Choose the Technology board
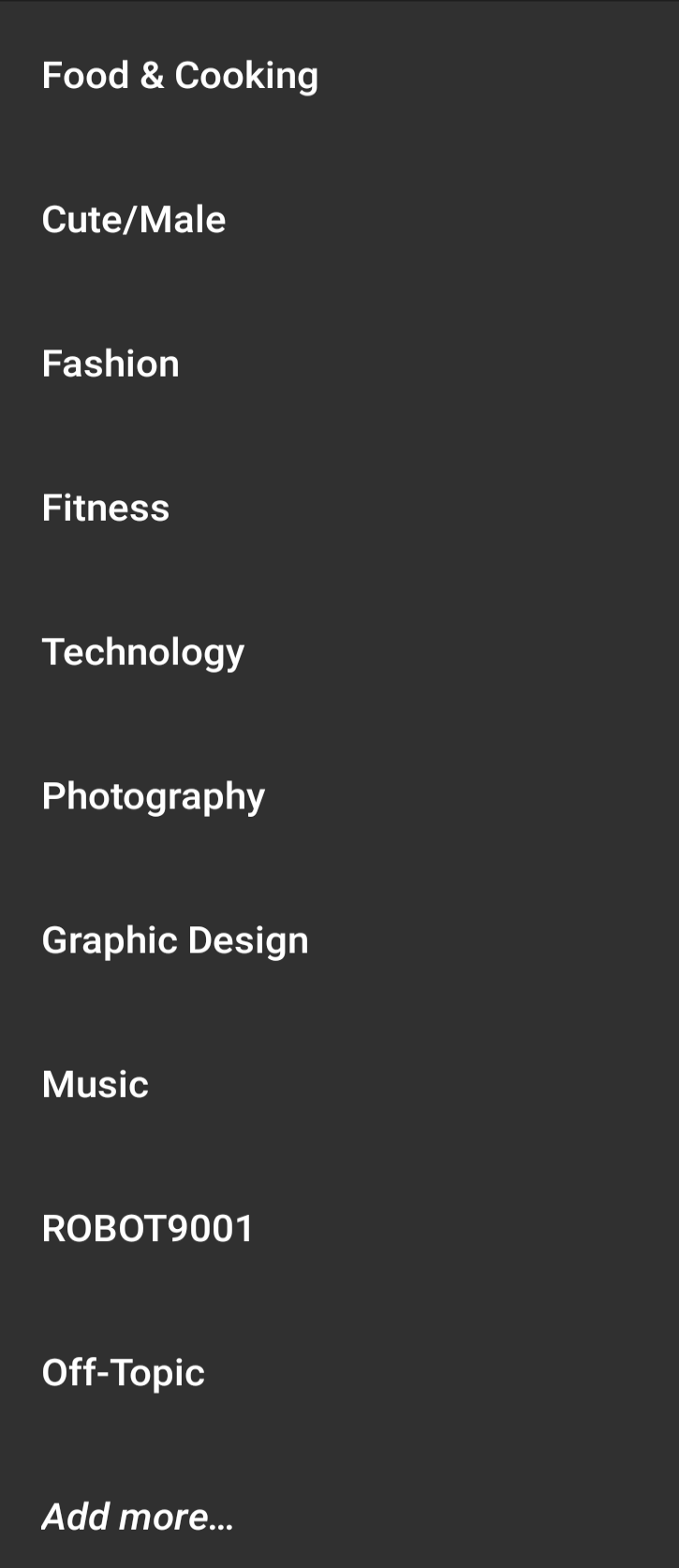 pyautogui.click(x=143, y=653)
